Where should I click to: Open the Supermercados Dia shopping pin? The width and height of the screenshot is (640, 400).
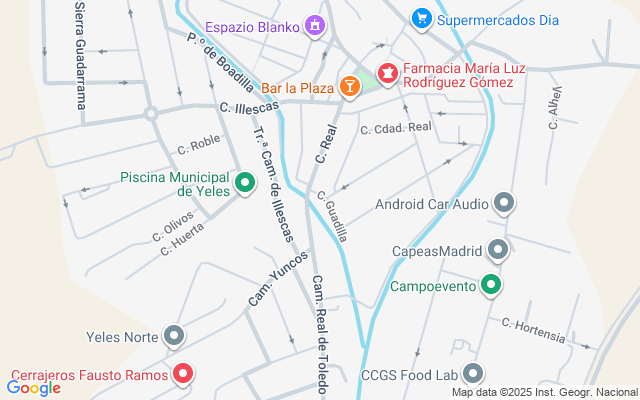tap(422, 18)
